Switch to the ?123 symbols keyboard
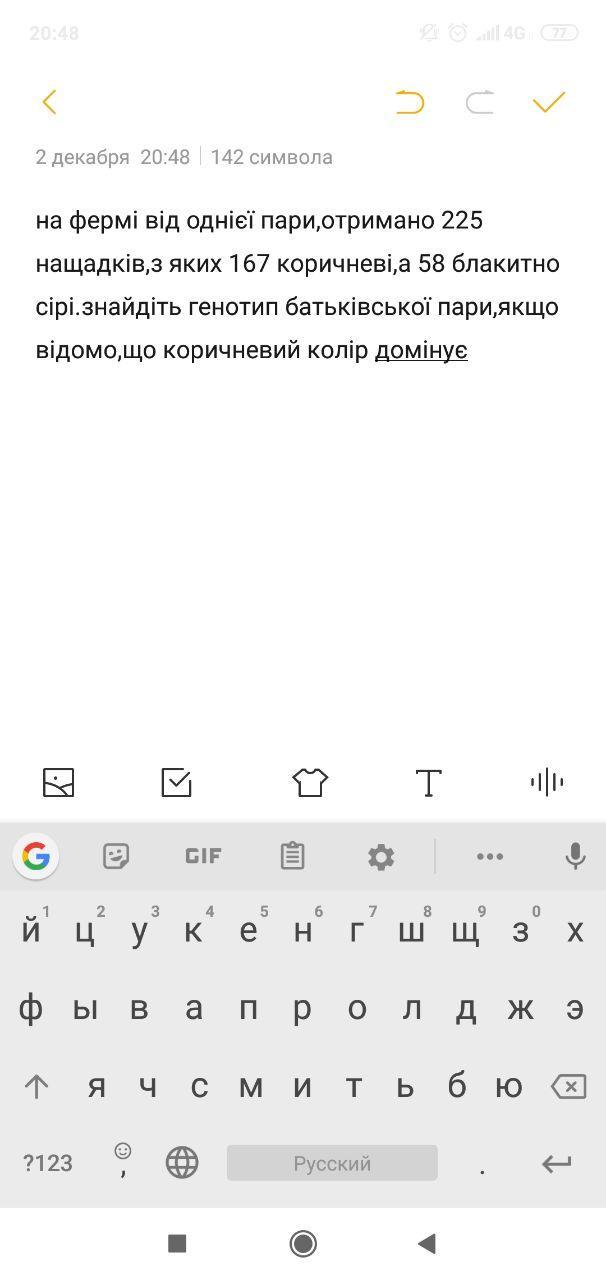The width and height of the screenshot is (606, 1280). [48, 1163]
